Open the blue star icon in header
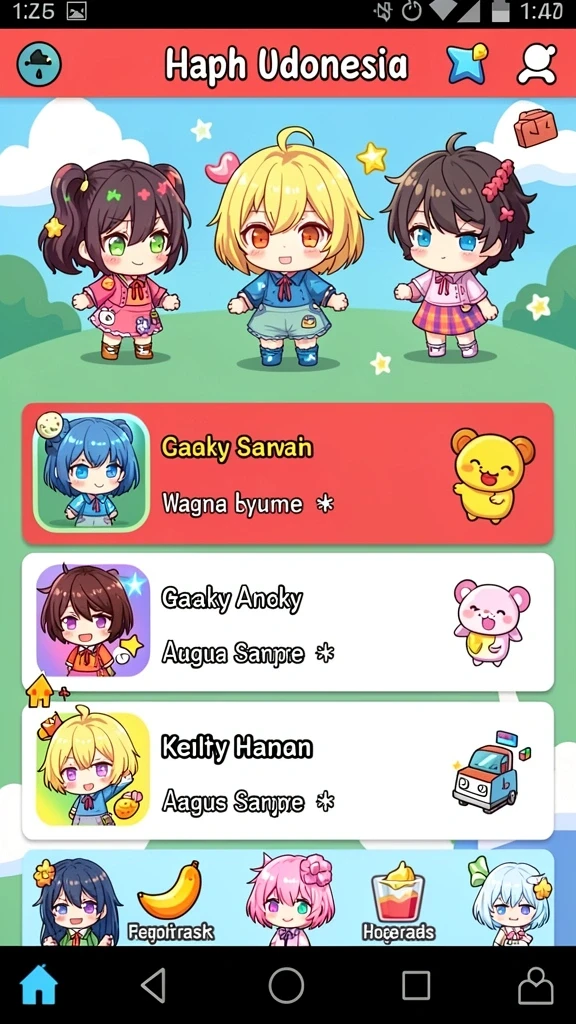 click(468, 64)
